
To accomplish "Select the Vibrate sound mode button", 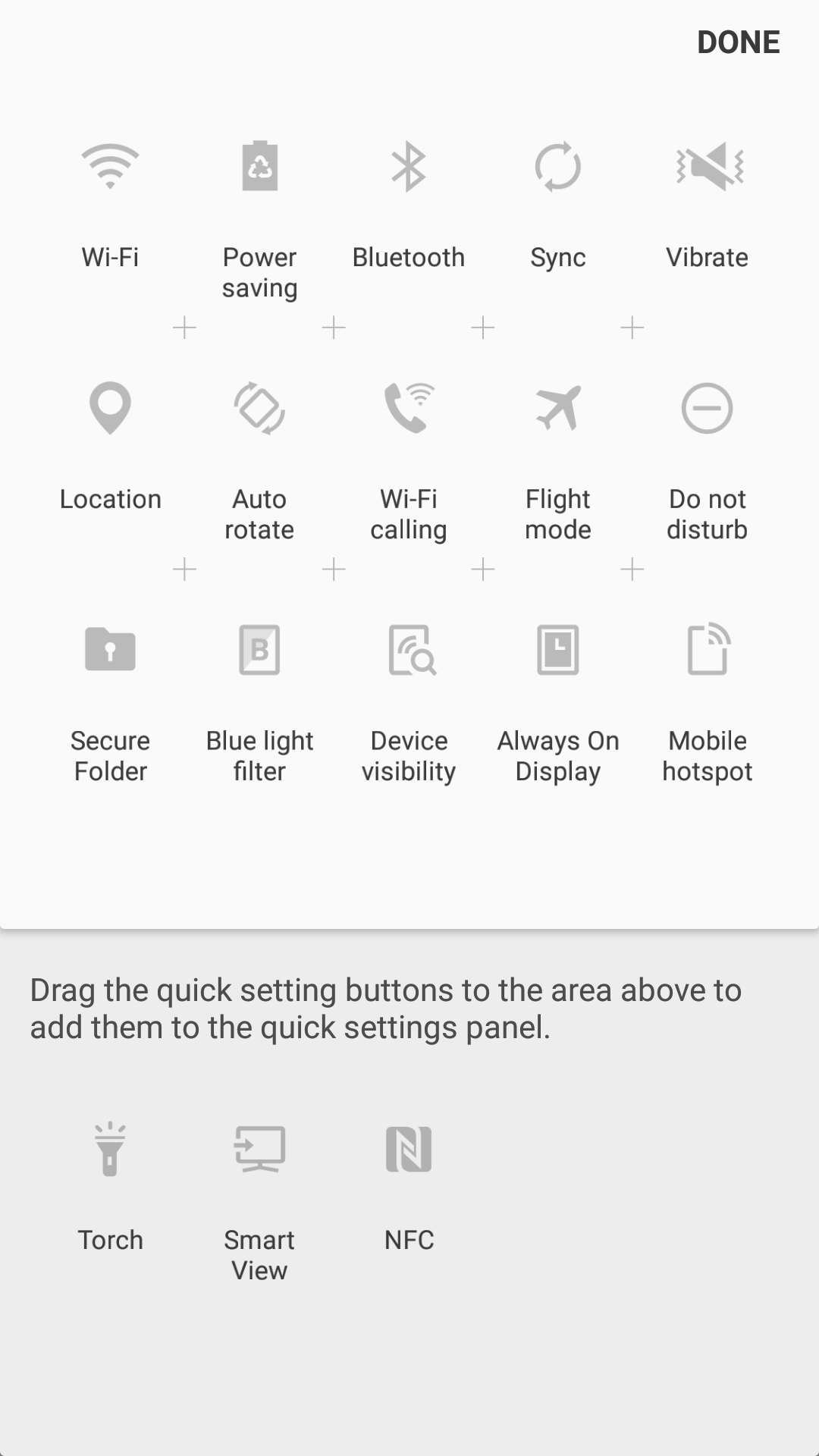I will [708, 205].
